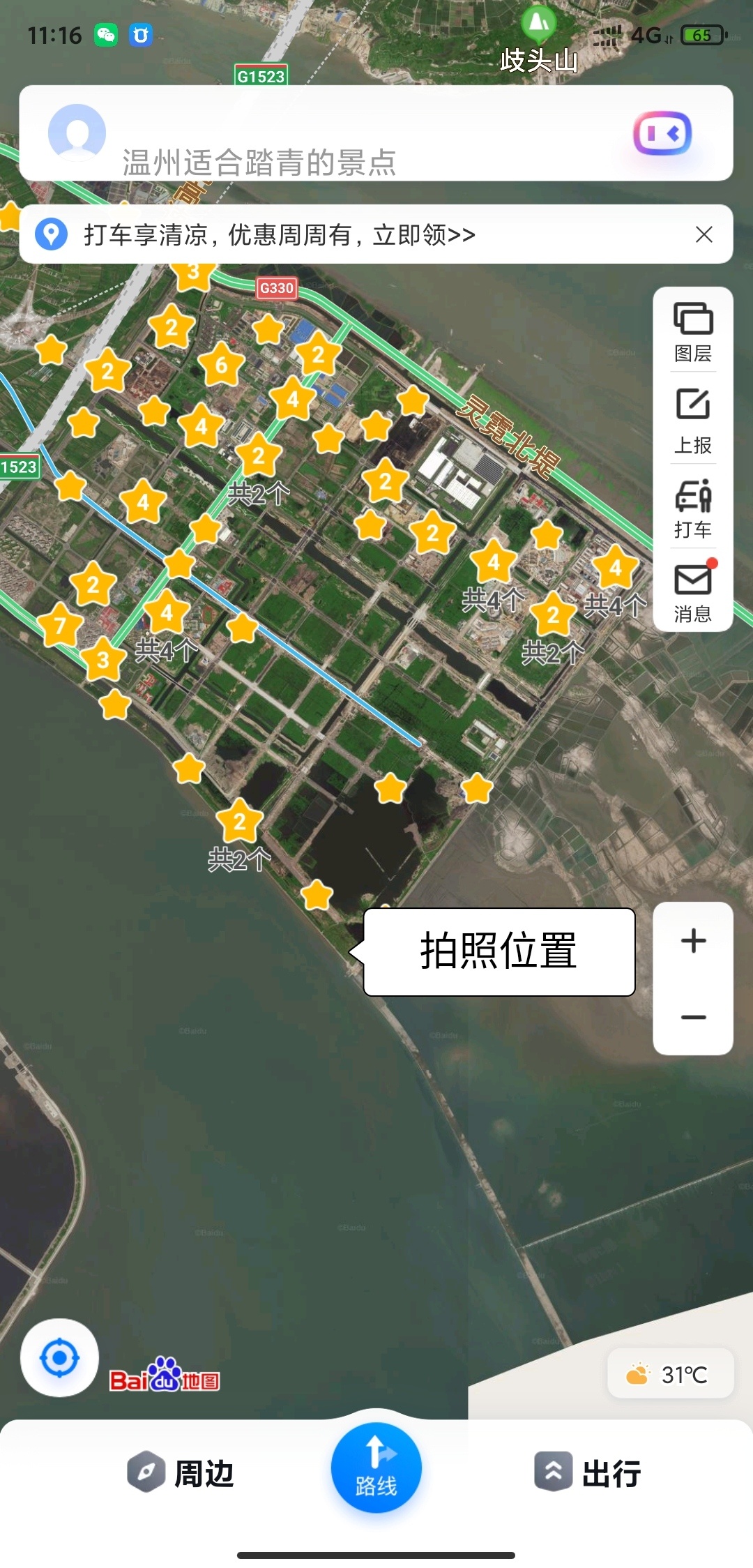Select the star marker numbered 7
Screen dimensions: 753x1568
coord(60,625)
